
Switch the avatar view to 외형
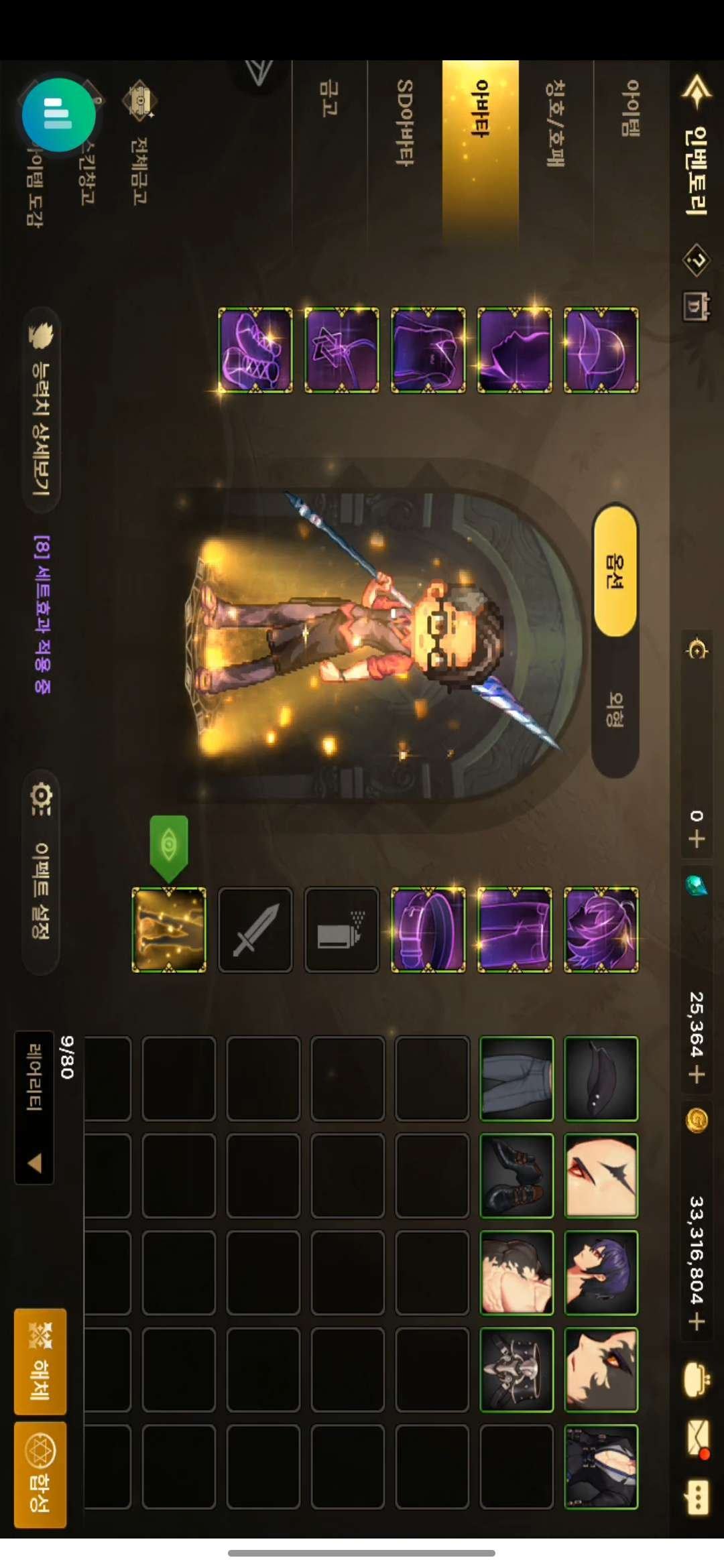point(615,710)
